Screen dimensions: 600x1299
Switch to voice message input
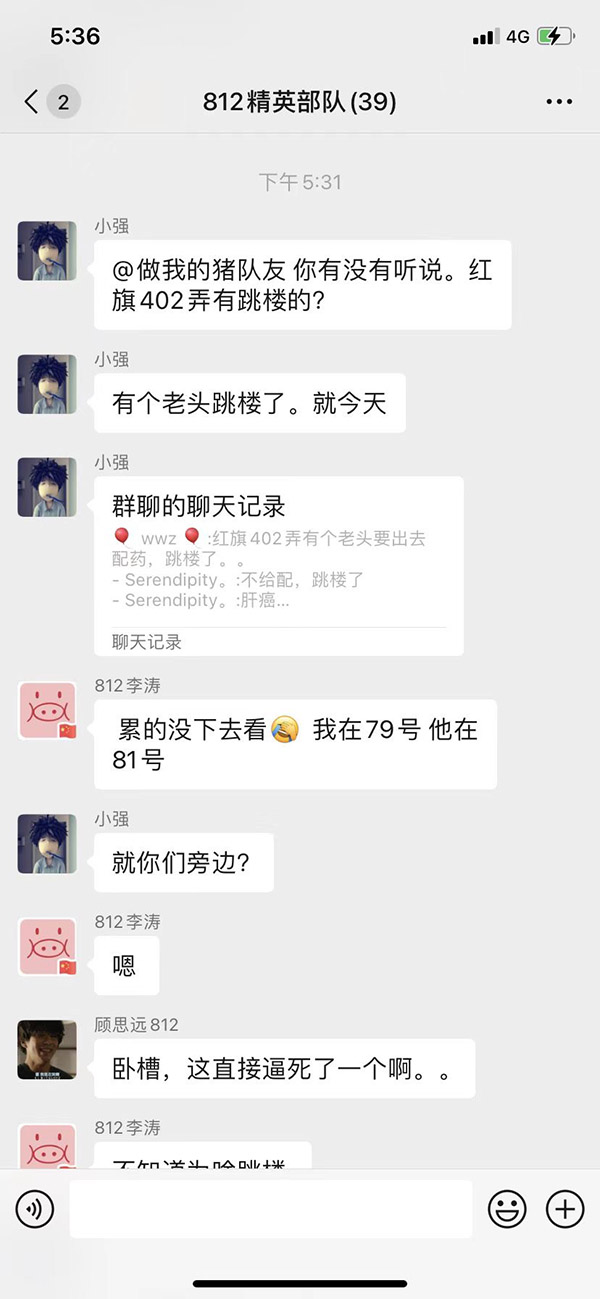point(35,1209)
